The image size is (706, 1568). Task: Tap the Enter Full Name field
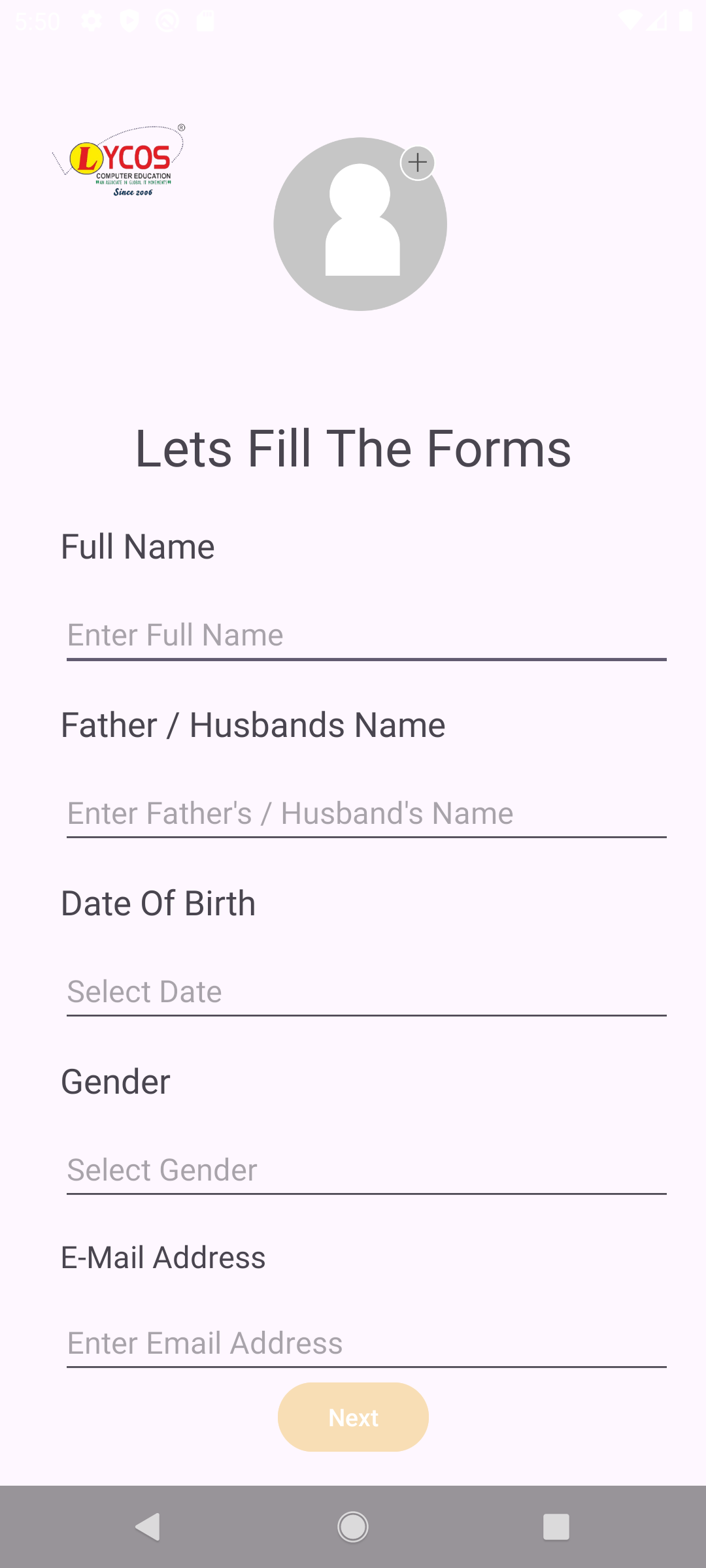click(x=366, y=635)
